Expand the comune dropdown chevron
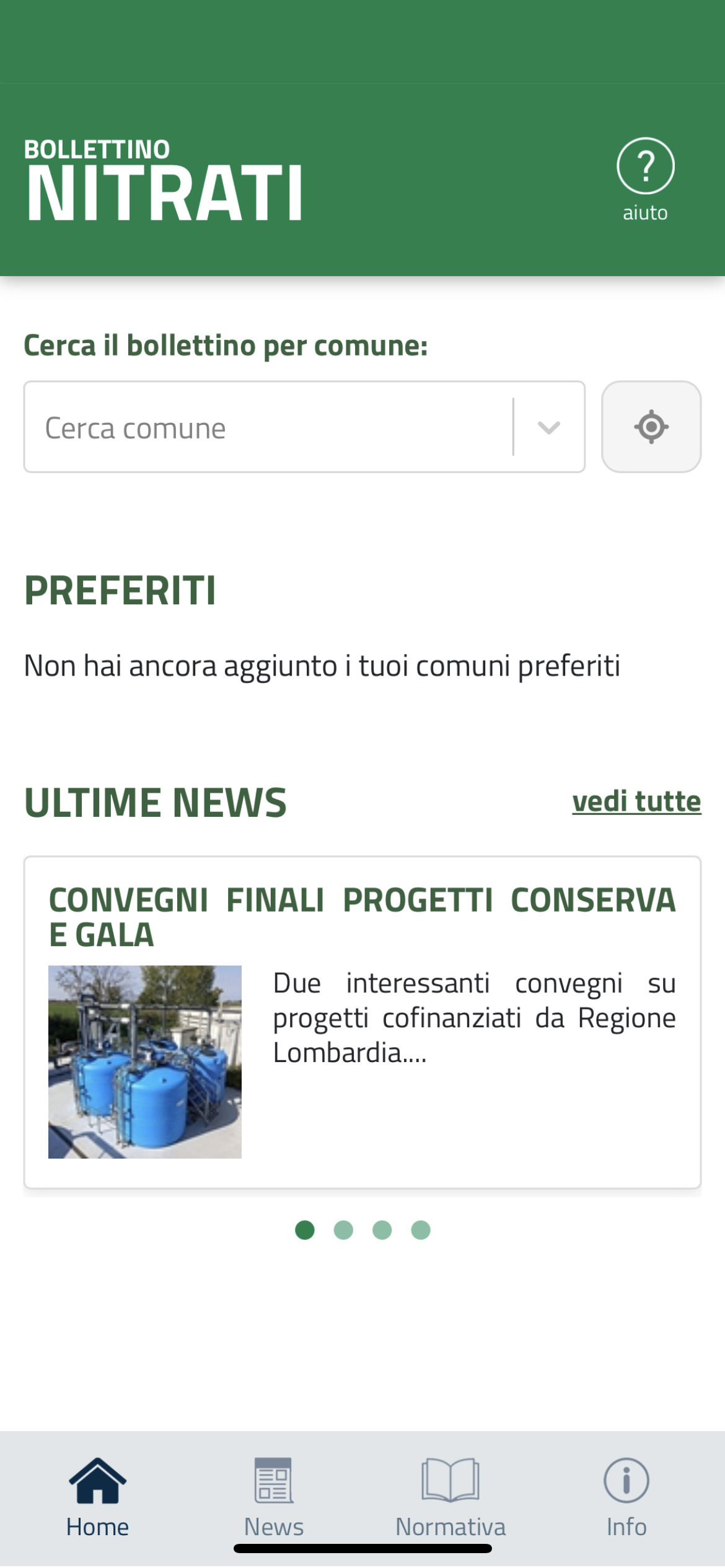Screen dimensions: 725x1568 point(549,427)
